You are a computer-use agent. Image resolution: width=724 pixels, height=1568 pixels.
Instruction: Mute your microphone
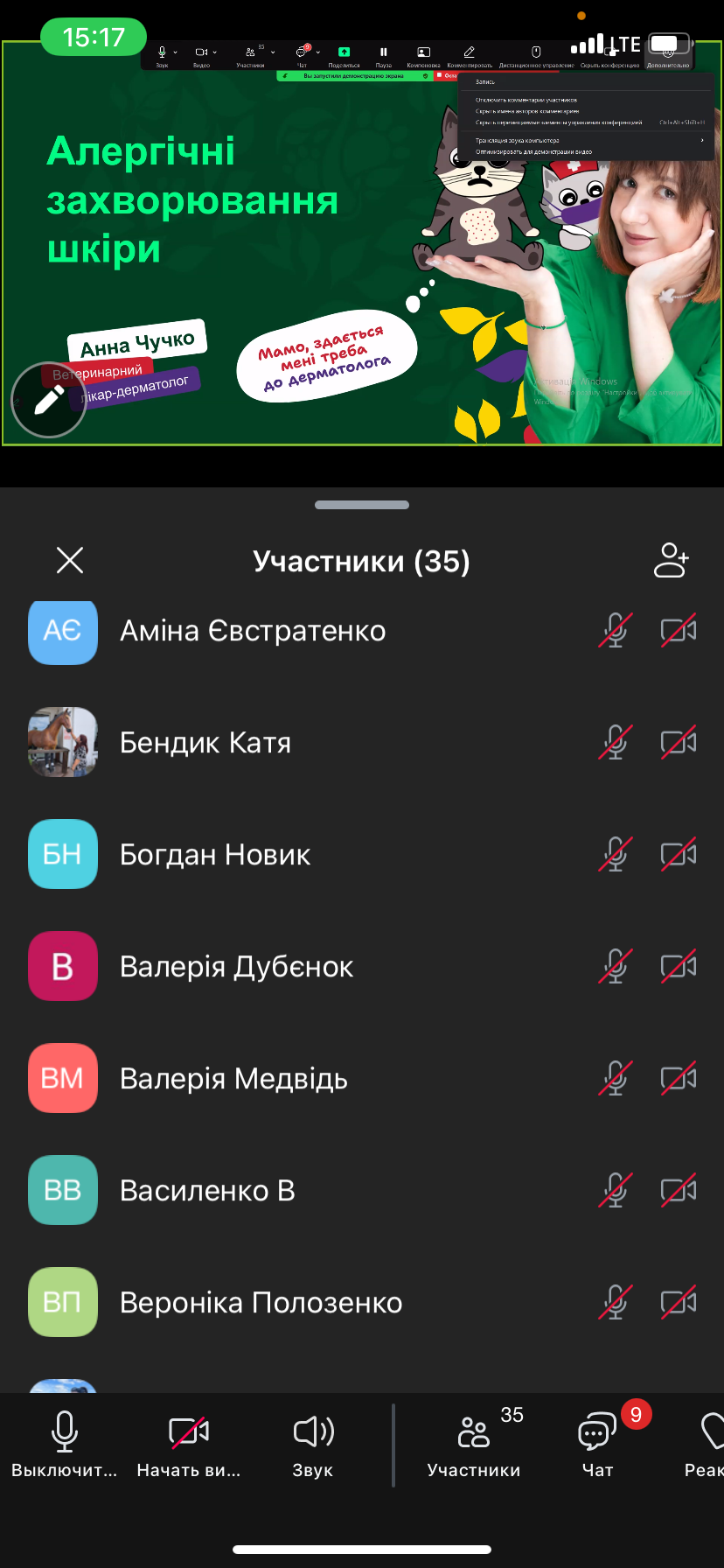[x=64, y=1445]
